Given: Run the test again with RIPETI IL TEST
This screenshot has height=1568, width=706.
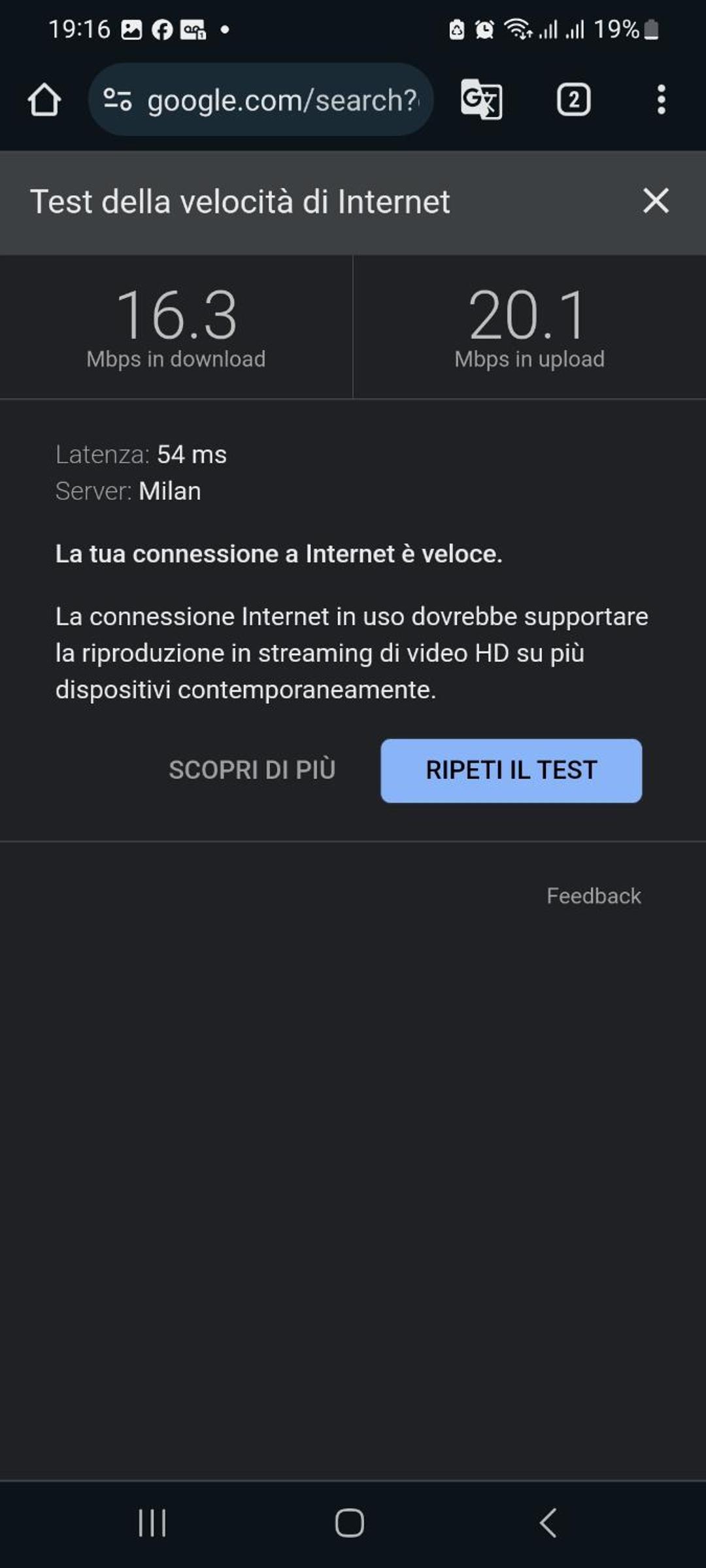Looking at the screenshot, I should [x=511, y=770].
